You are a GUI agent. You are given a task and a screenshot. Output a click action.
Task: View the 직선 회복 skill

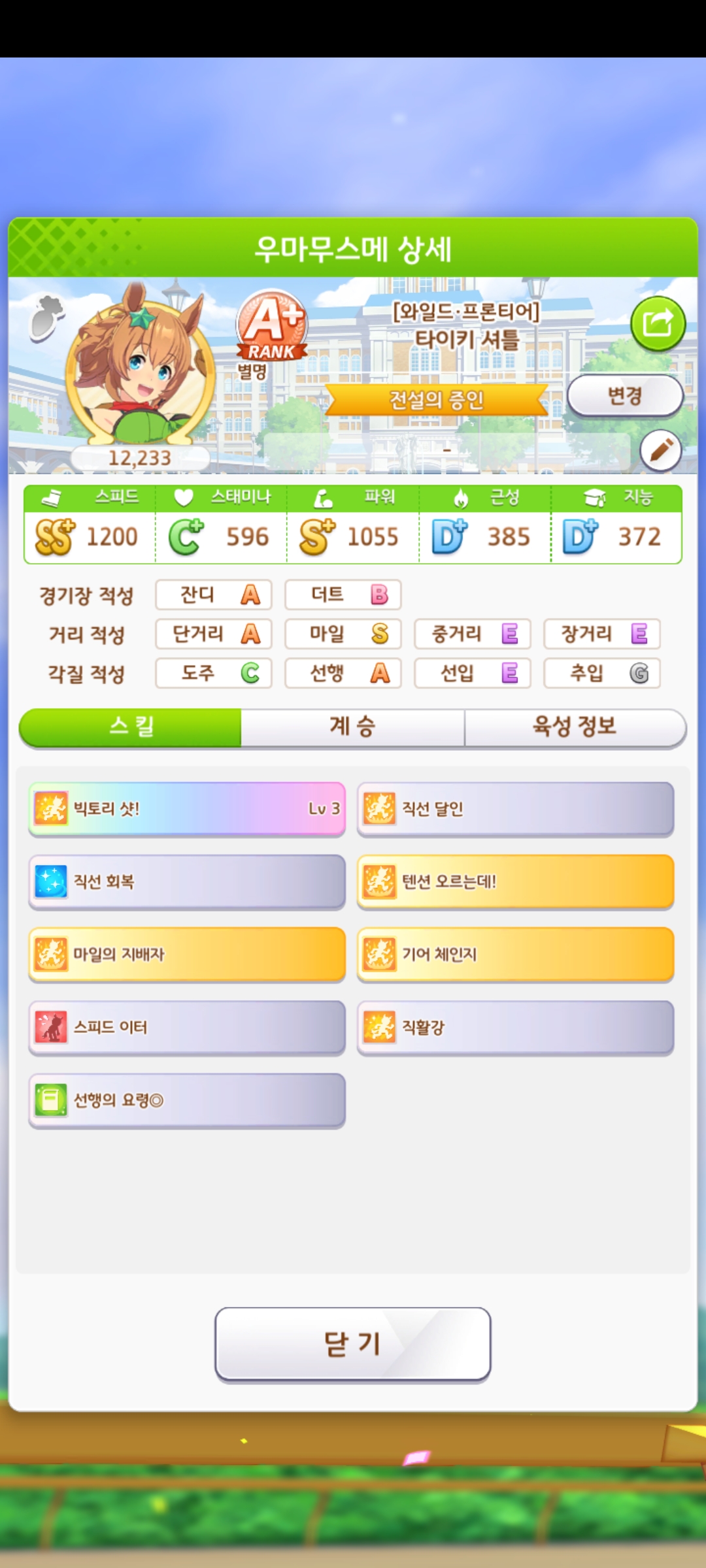pos(187,882)
